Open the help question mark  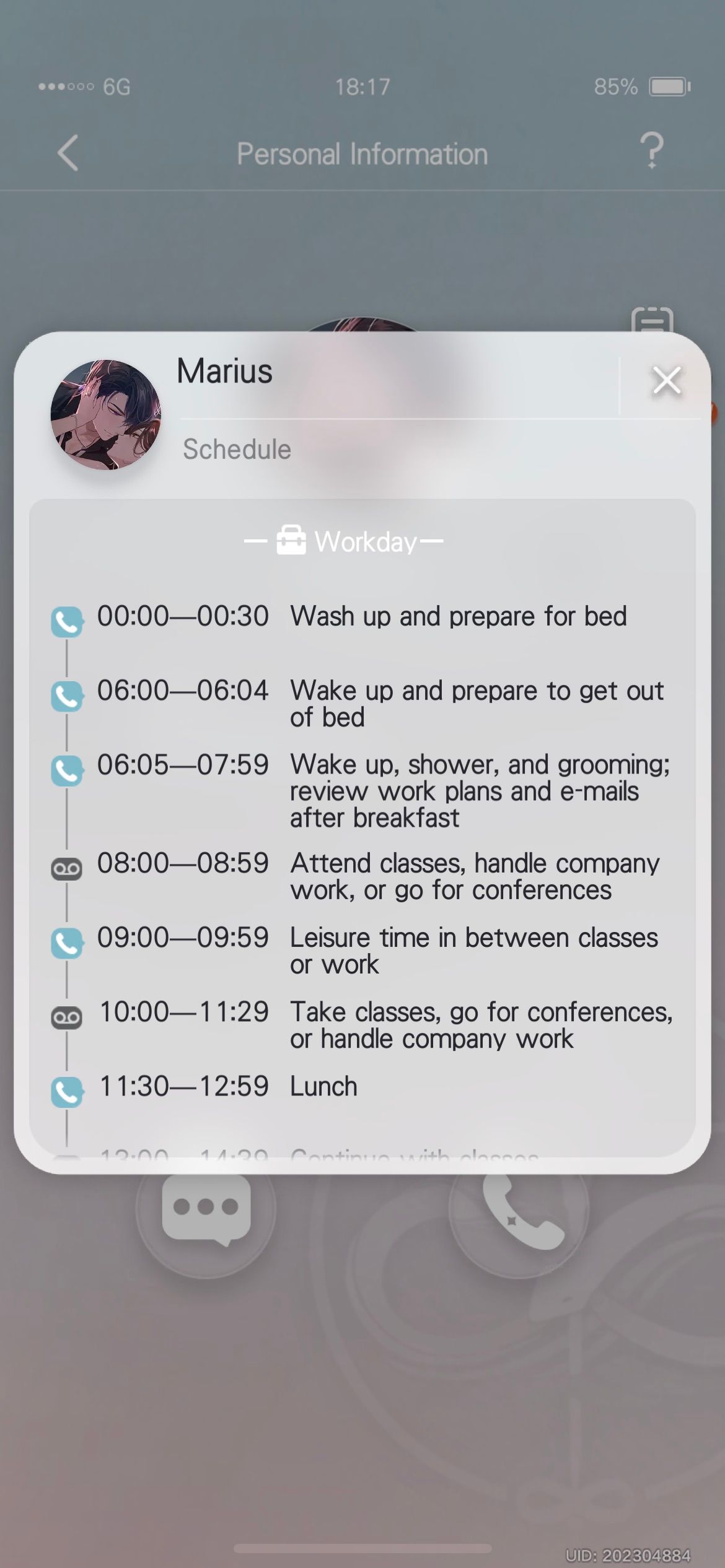651,151
